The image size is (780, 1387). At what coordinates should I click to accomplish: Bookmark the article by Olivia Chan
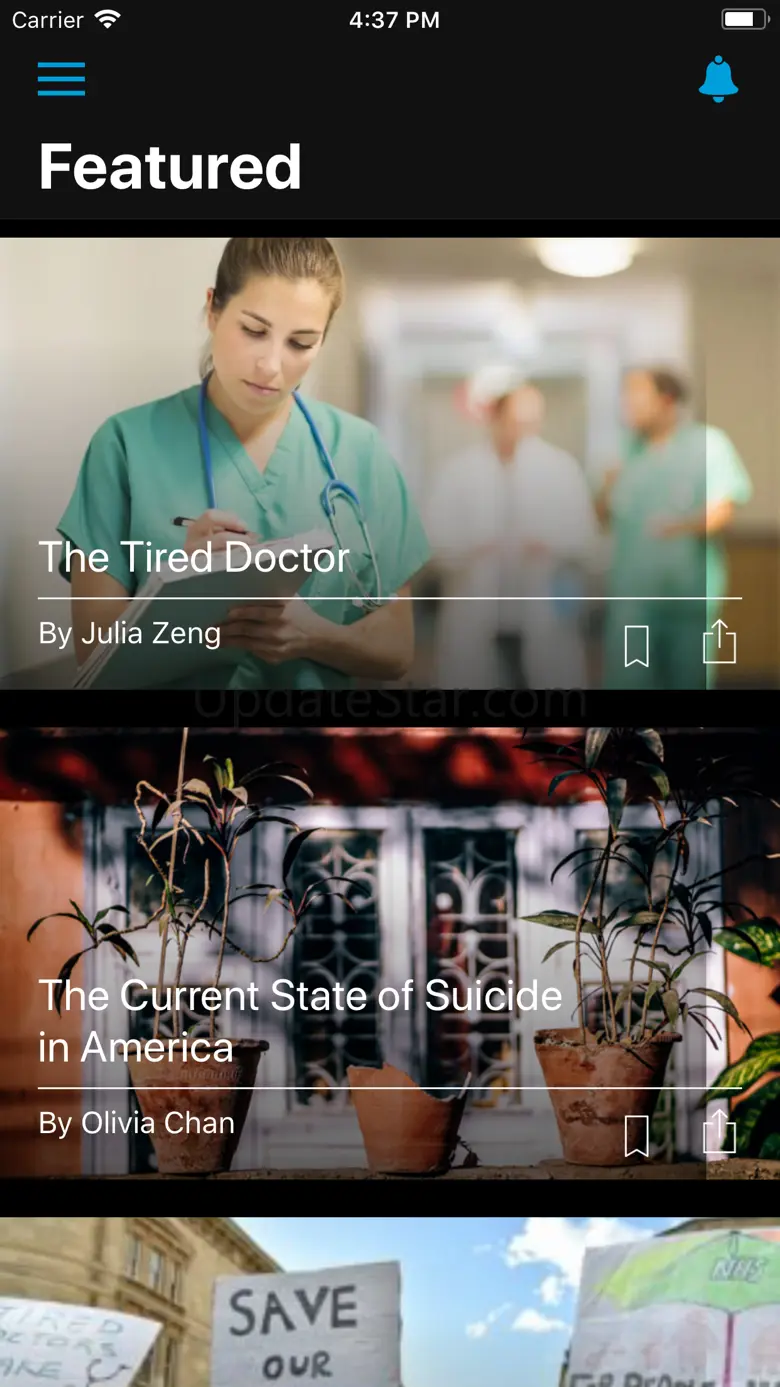pos(636,1135)
